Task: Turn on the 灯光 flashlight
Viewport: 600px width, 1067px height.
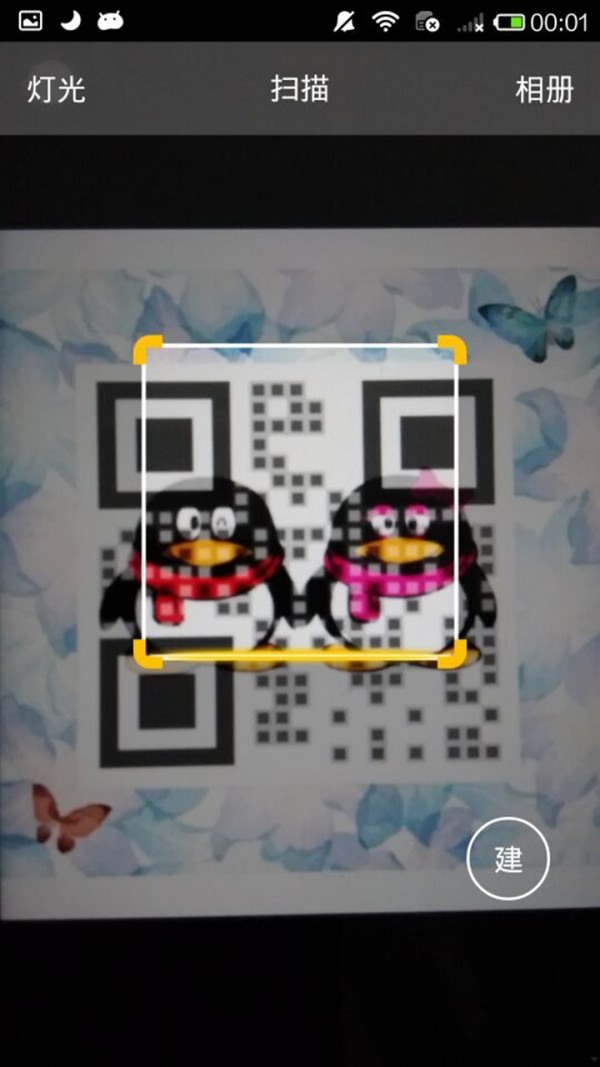Action: [x=56, y=89]
